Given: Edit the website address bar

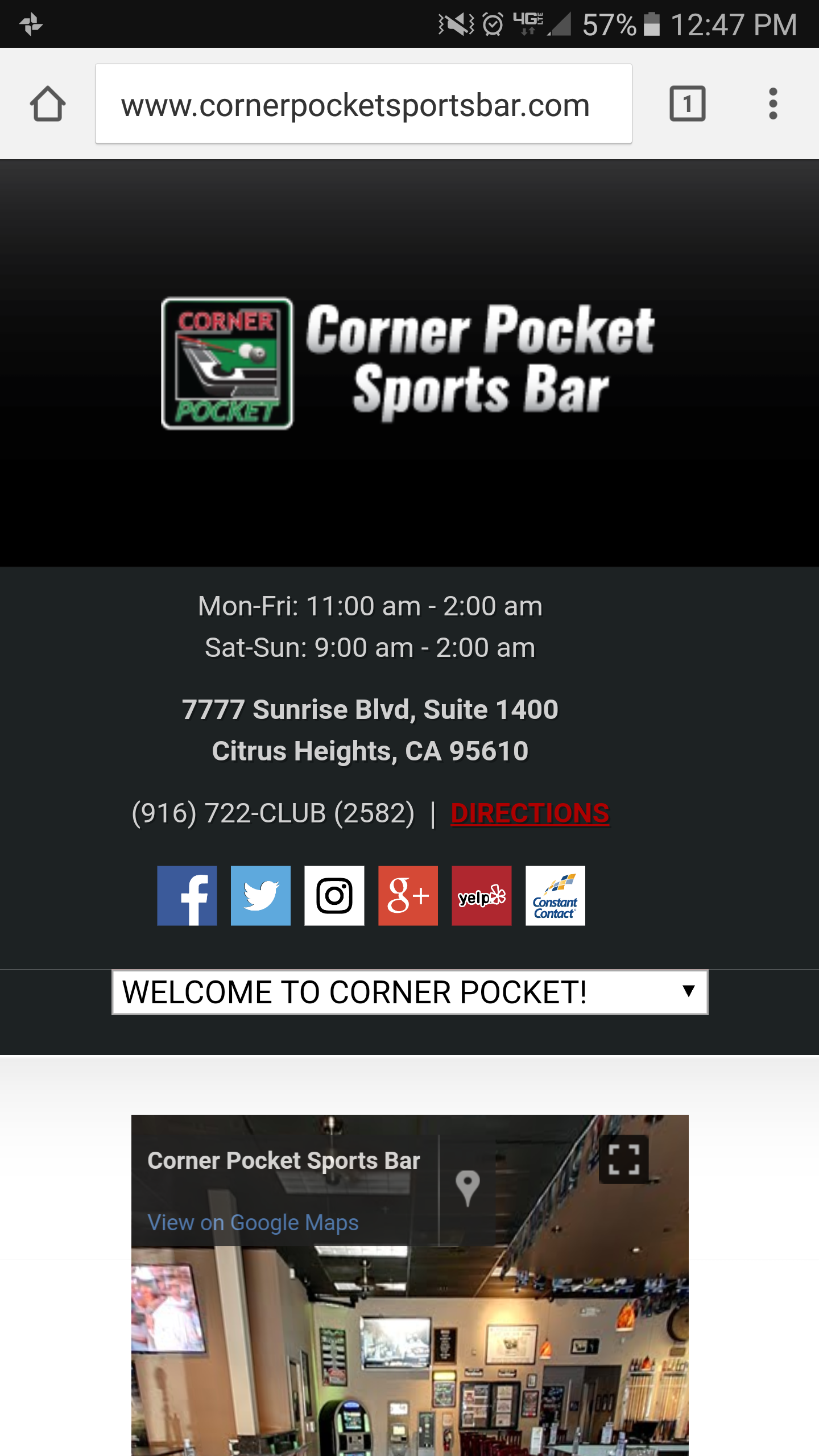Looking at the screenshot, I should [x=363, y=104].
